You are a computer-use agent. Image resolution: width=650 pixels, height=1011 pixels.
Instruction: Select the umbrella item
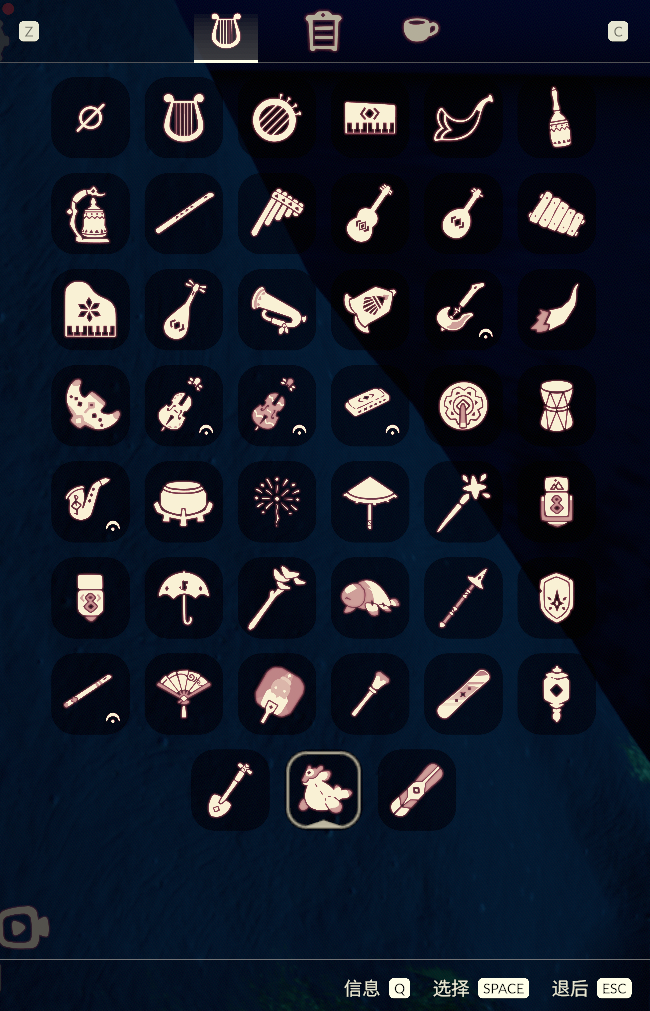[x=184, y=598]
